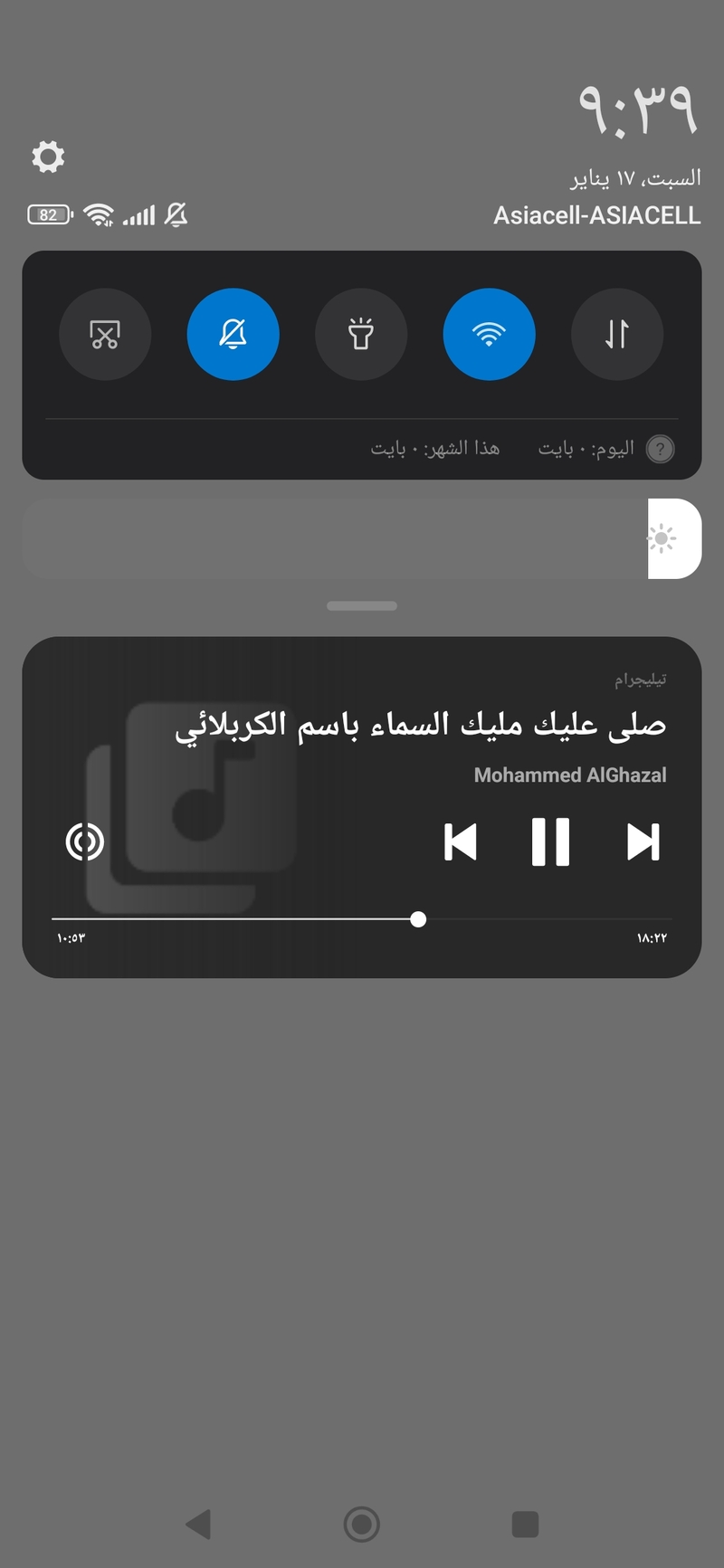
Task: Tap the screenshot quick tile
Action: point(105,335)
